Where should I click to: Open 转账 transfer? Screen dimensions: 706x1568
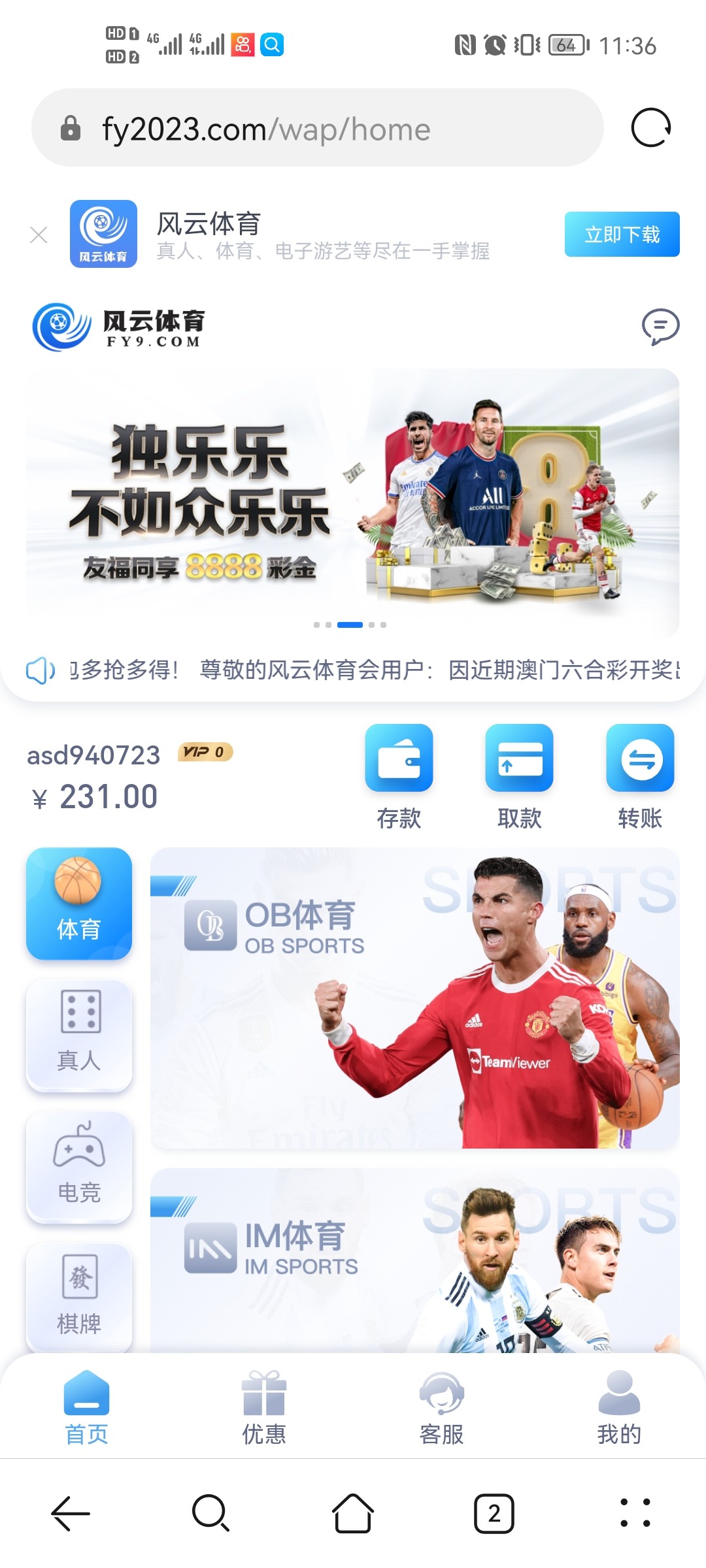click(640, 776)
